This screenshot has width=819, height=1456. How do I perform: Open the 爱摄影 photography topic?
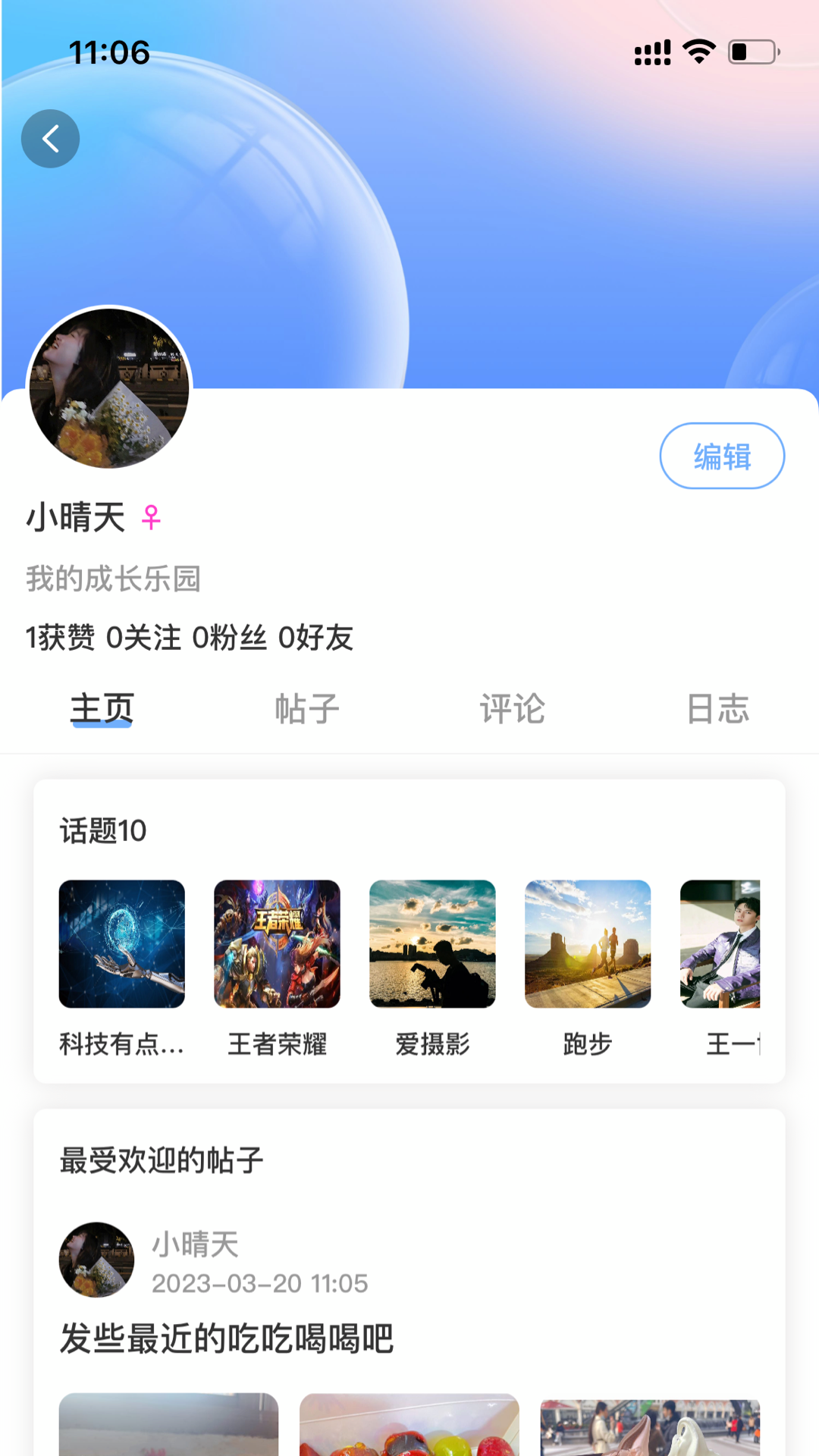(x=432, y=945)
